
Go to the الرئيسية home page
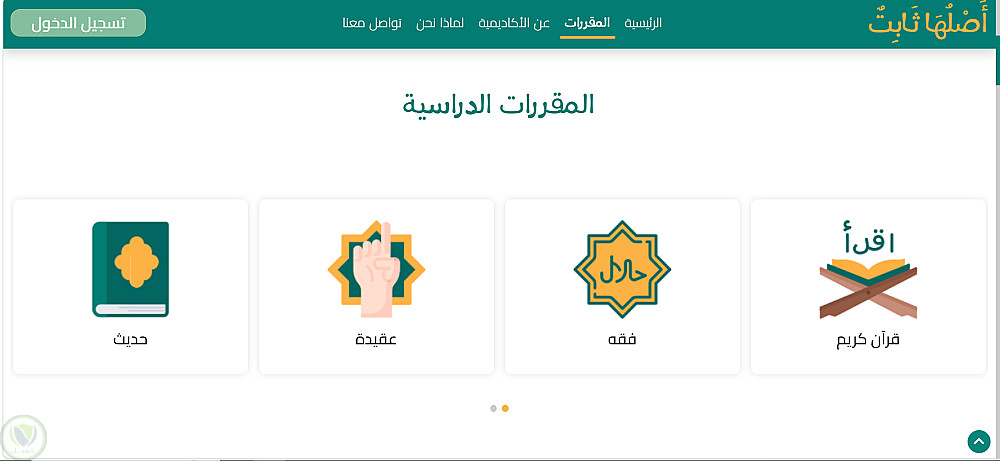point(642,24)
